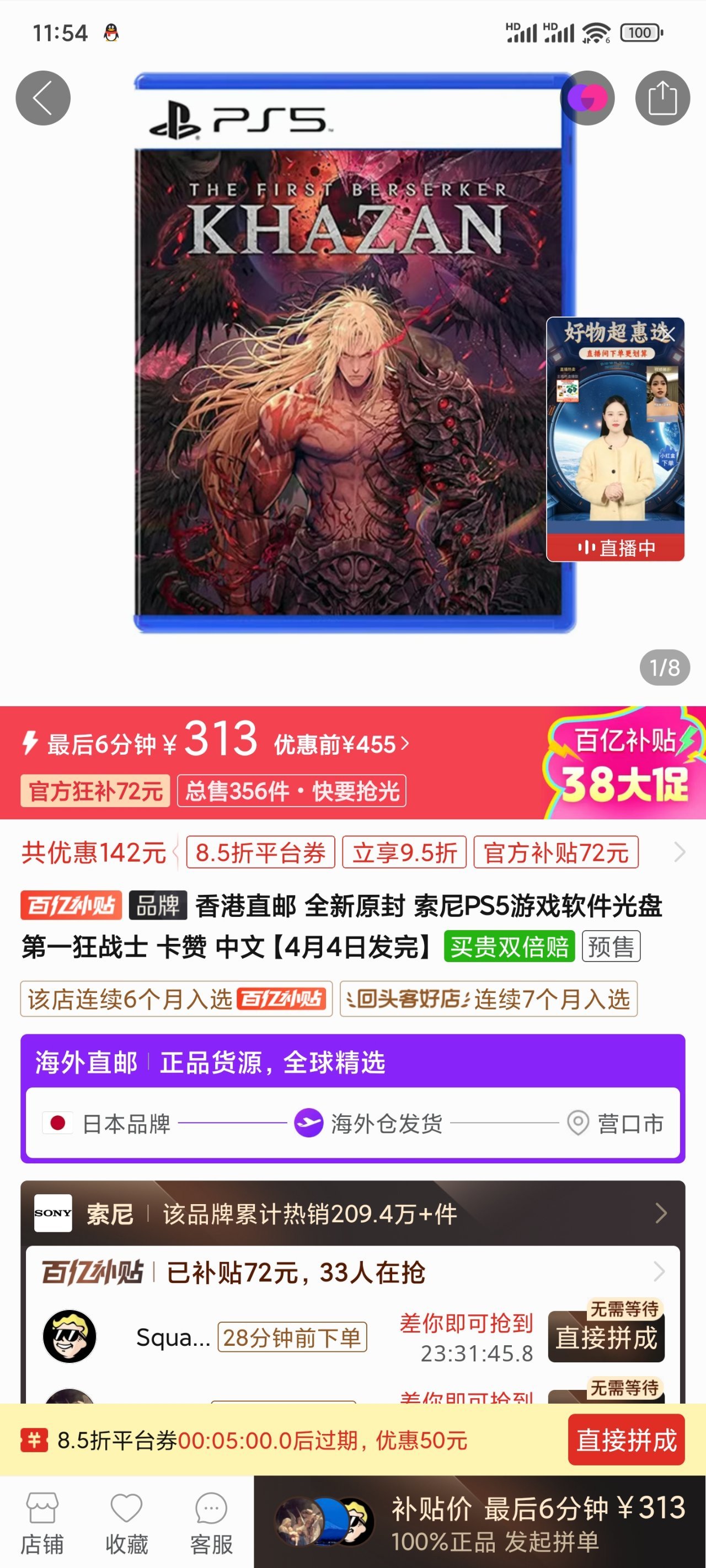Go back using the top-left arrow

coord(42,98)
